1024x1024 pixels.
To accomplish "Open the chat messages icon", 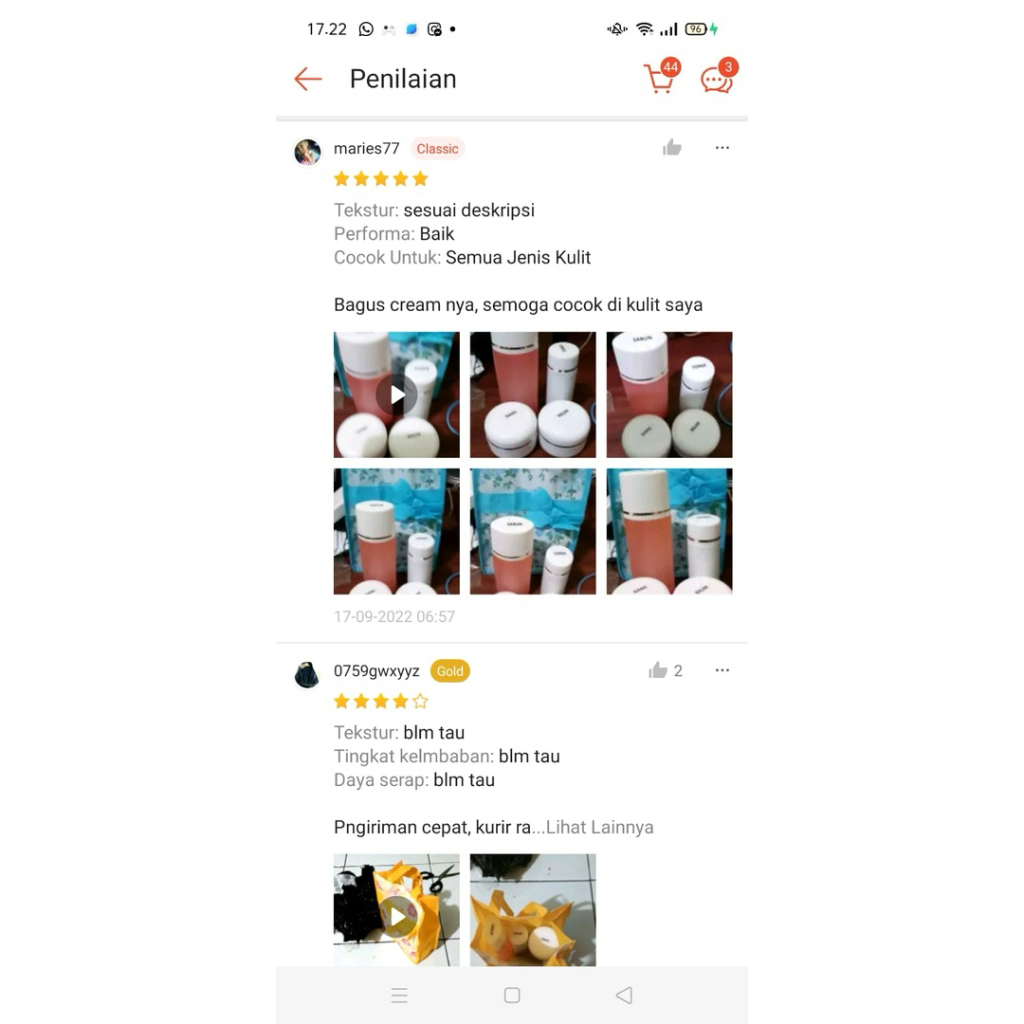I will tap(717, 79).
